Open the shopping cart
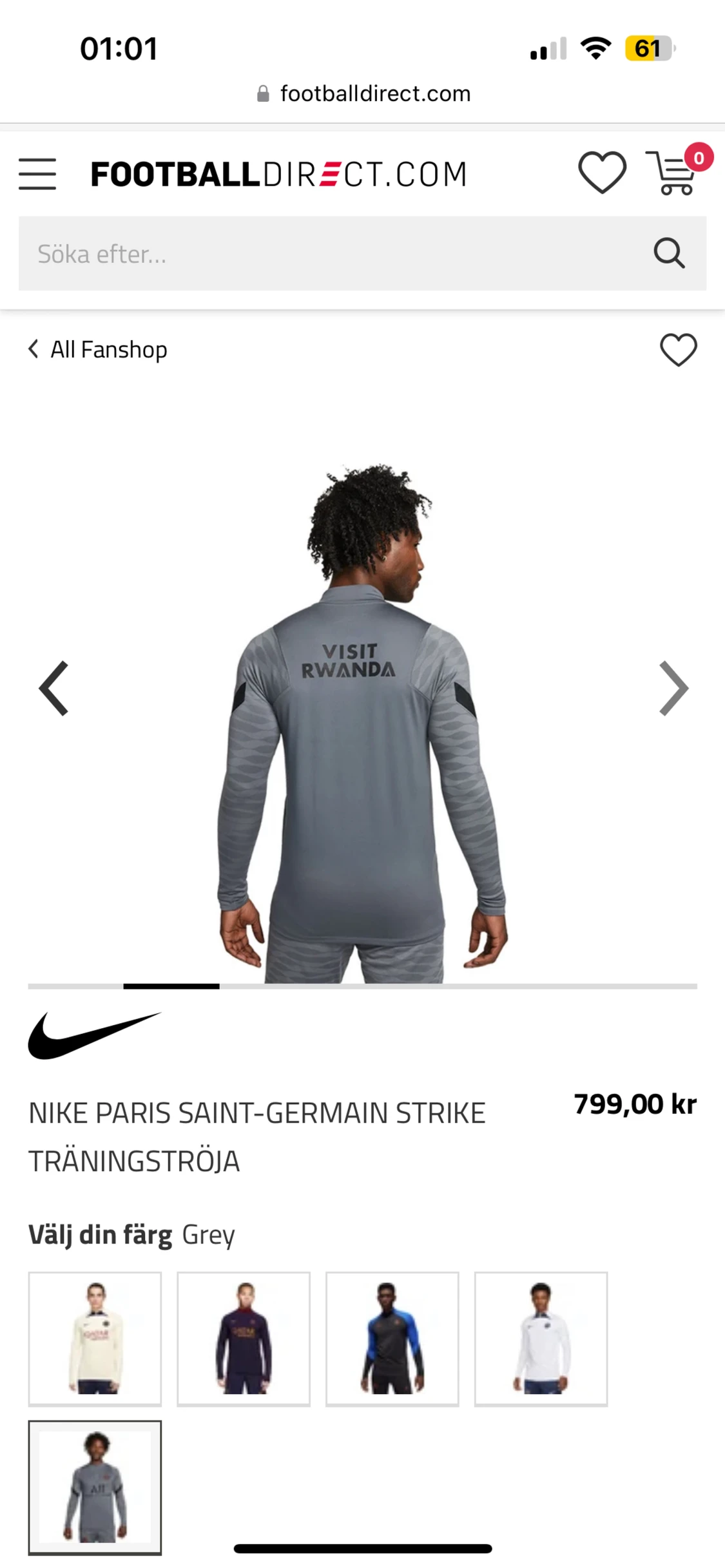 coord(675,173)
